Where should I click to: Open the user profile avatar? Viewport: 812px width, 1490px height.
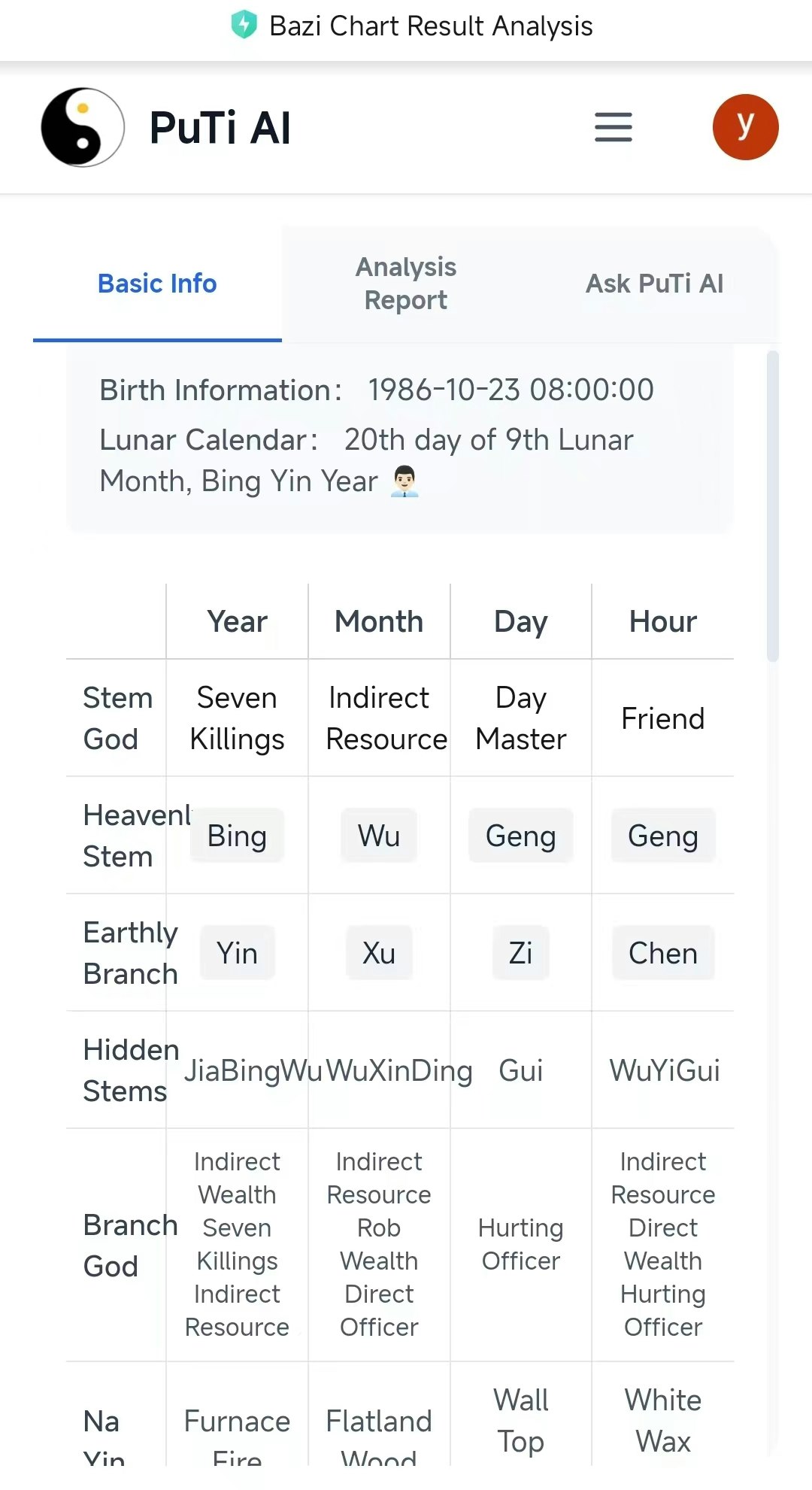(744, 127)
